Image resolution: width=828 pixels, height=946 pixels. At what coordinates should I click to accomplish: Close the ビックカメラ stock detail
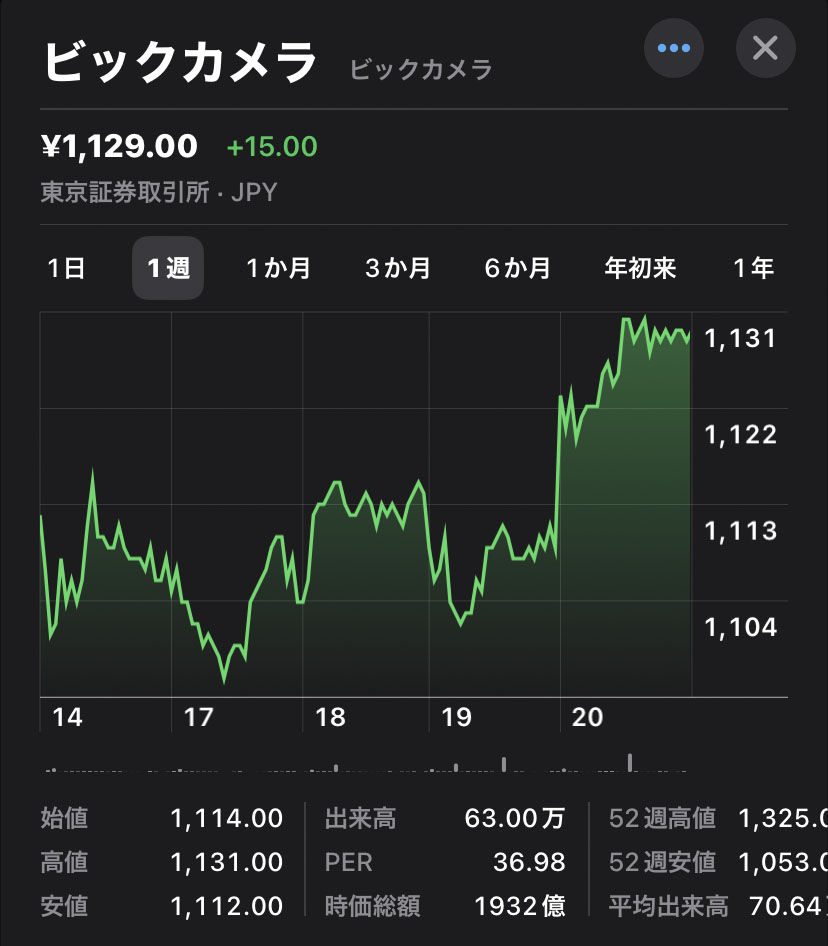pyautogui.click(x=765, y=48)
